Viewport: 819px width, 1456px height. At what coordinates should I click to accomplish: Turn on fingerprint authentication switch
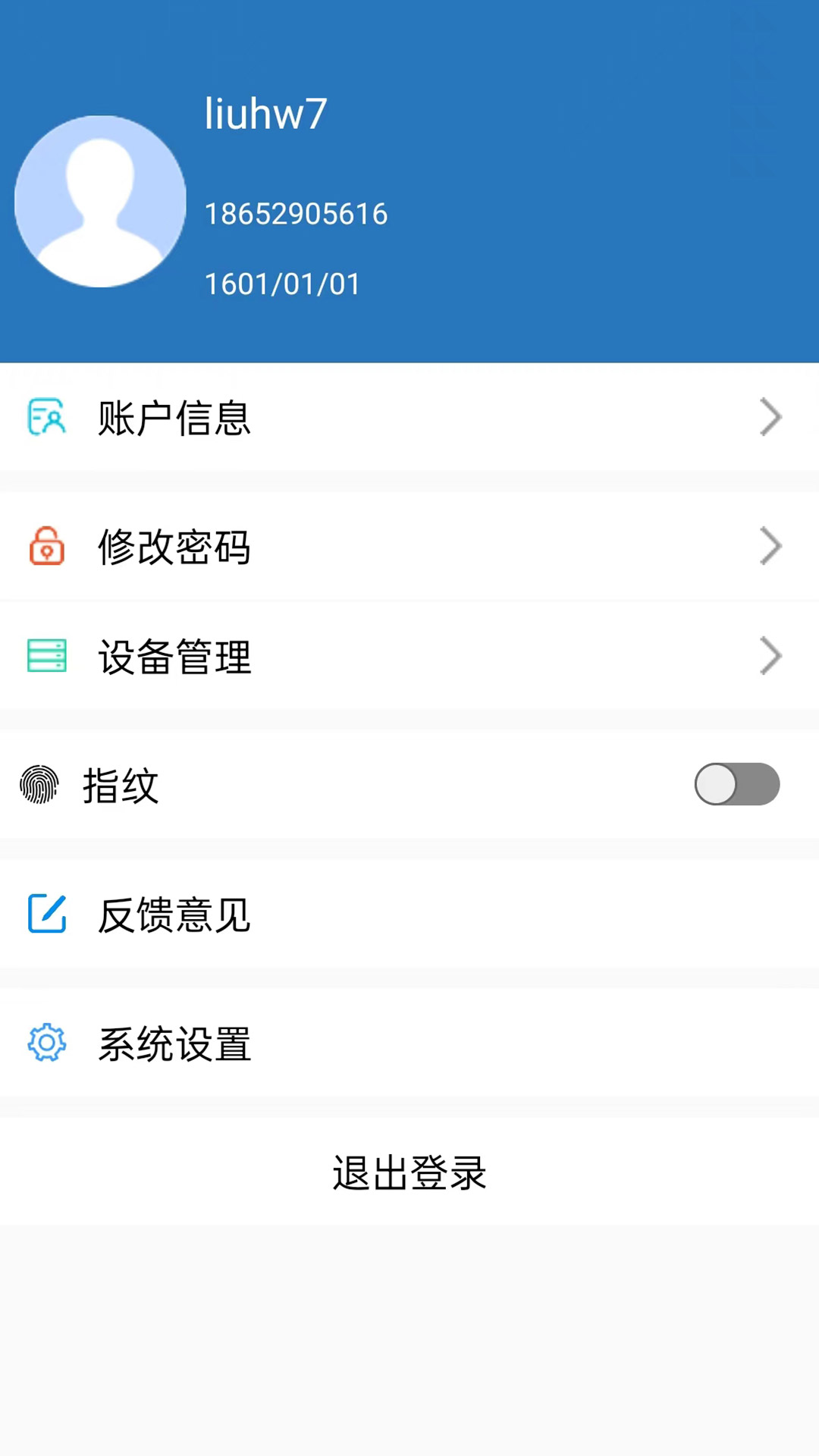click(736, 785)
